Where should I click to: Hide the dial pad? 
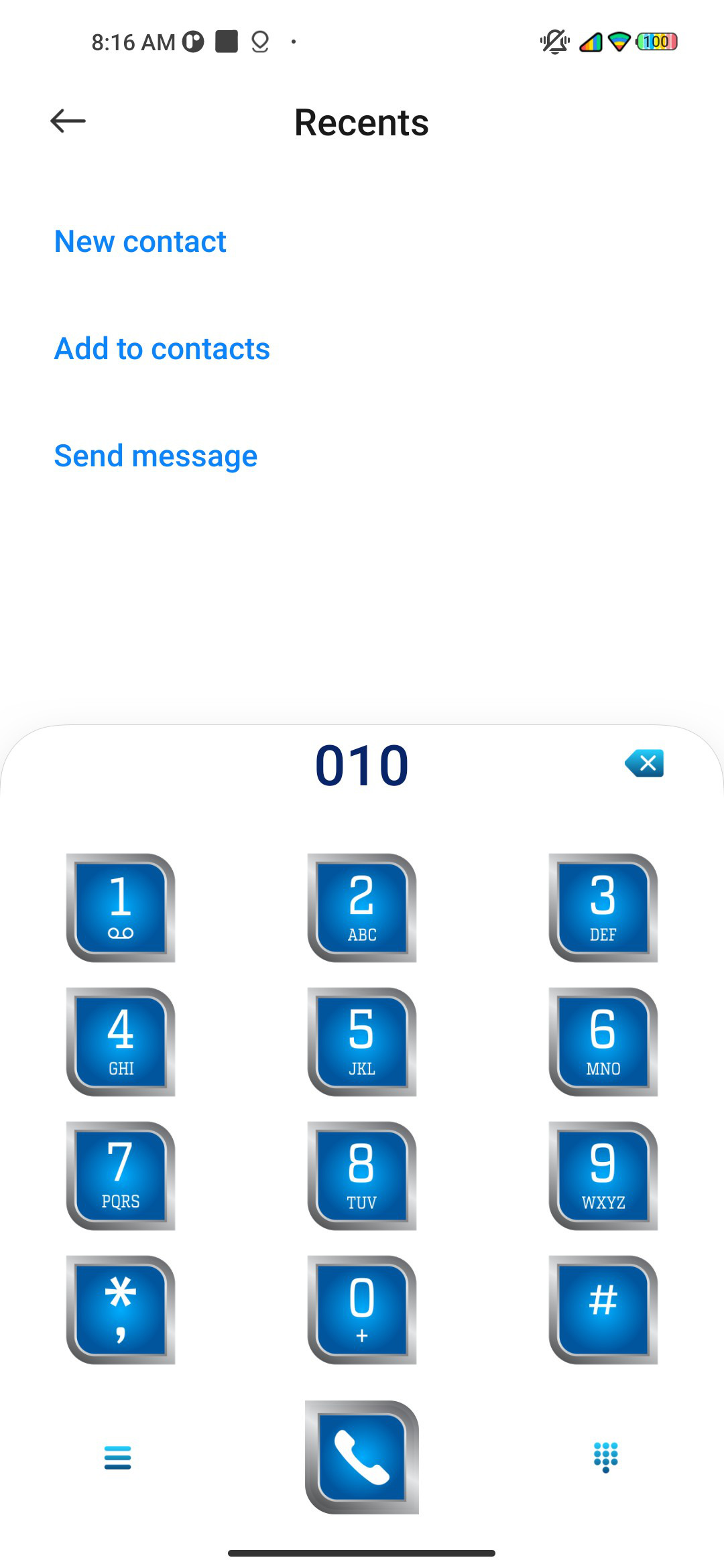[x=606, y=1457]
